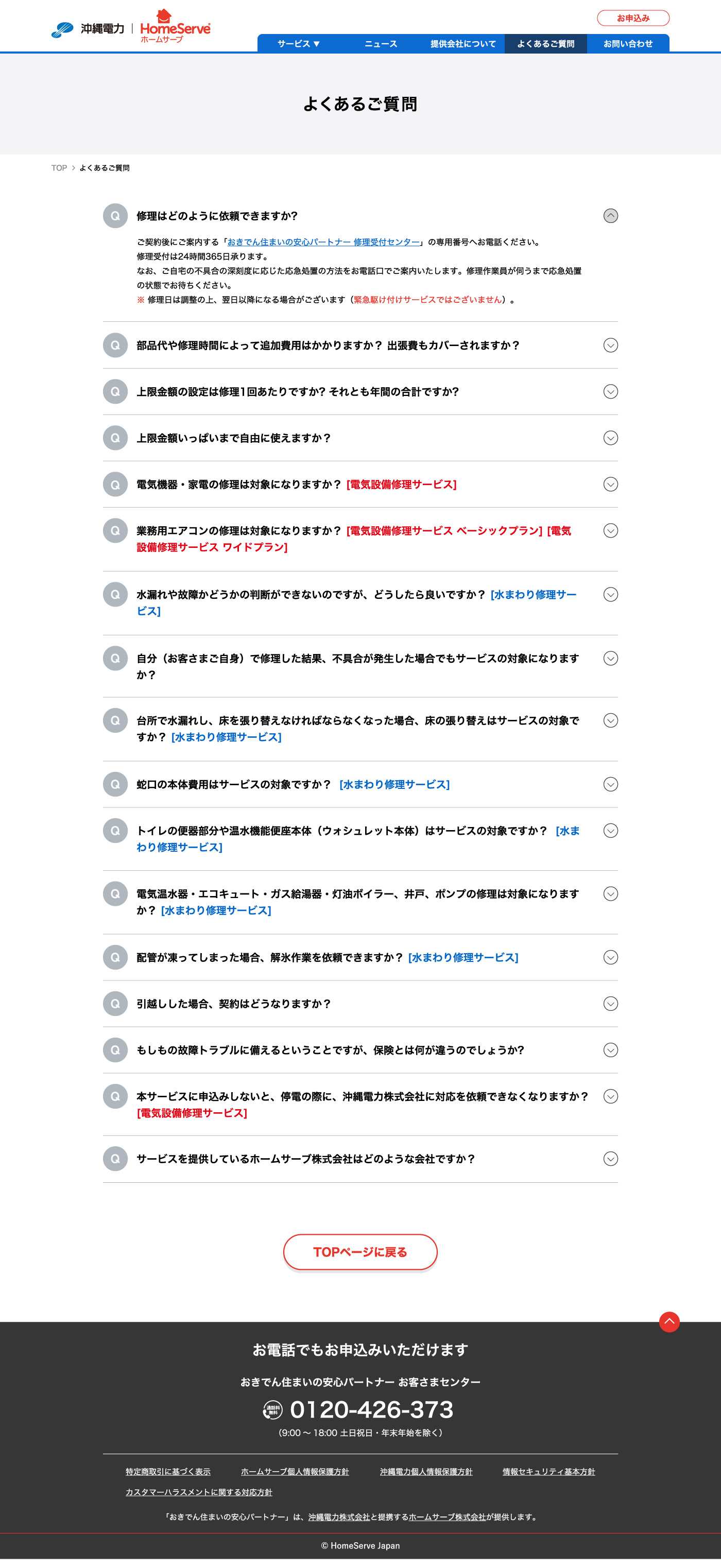This screenshot has width=721, height=1568.
Task: Open 情報セキュリティ基本方針 link
Action: (548, 1471)
